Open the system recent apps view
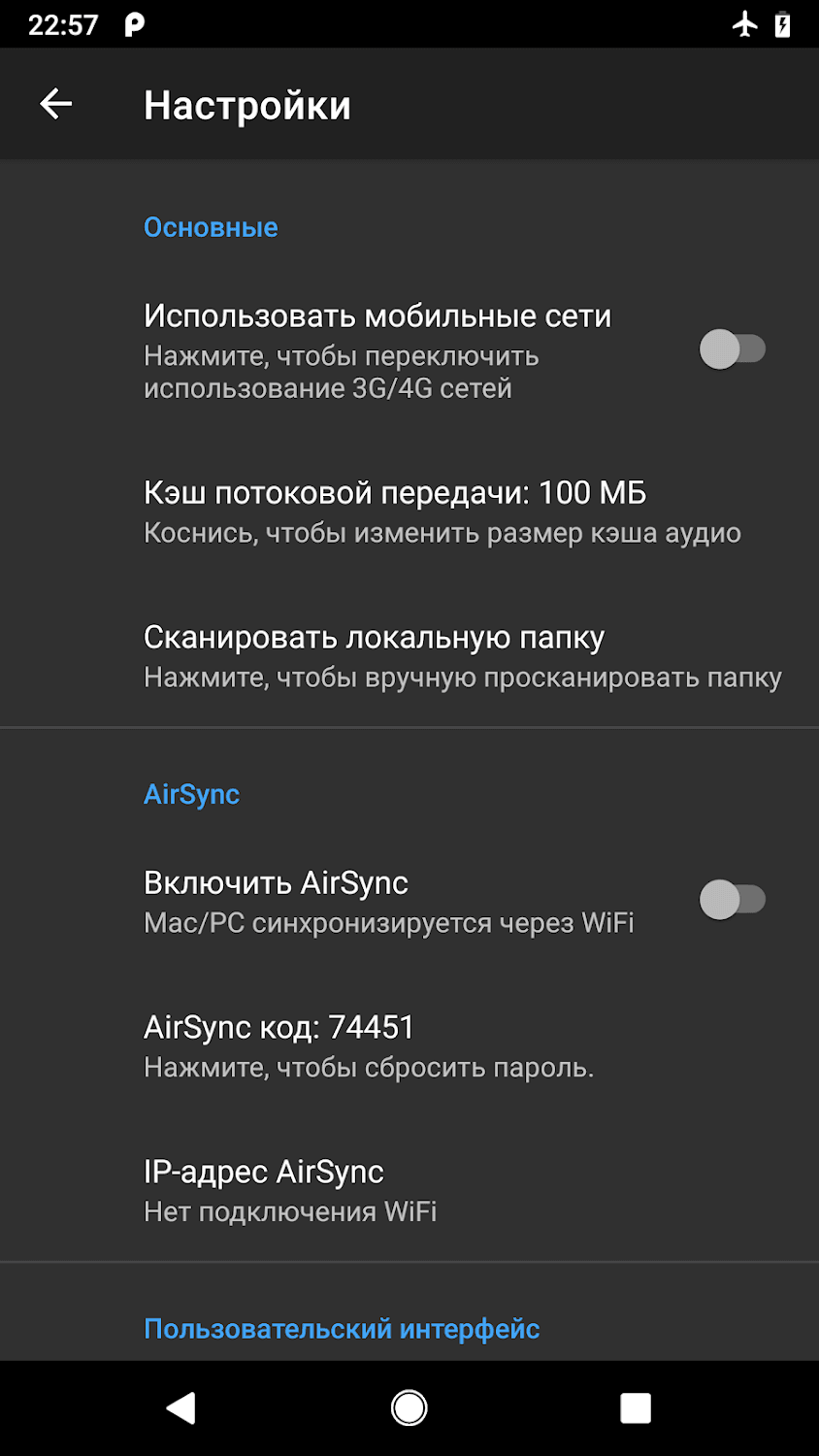 (636, 1407)
